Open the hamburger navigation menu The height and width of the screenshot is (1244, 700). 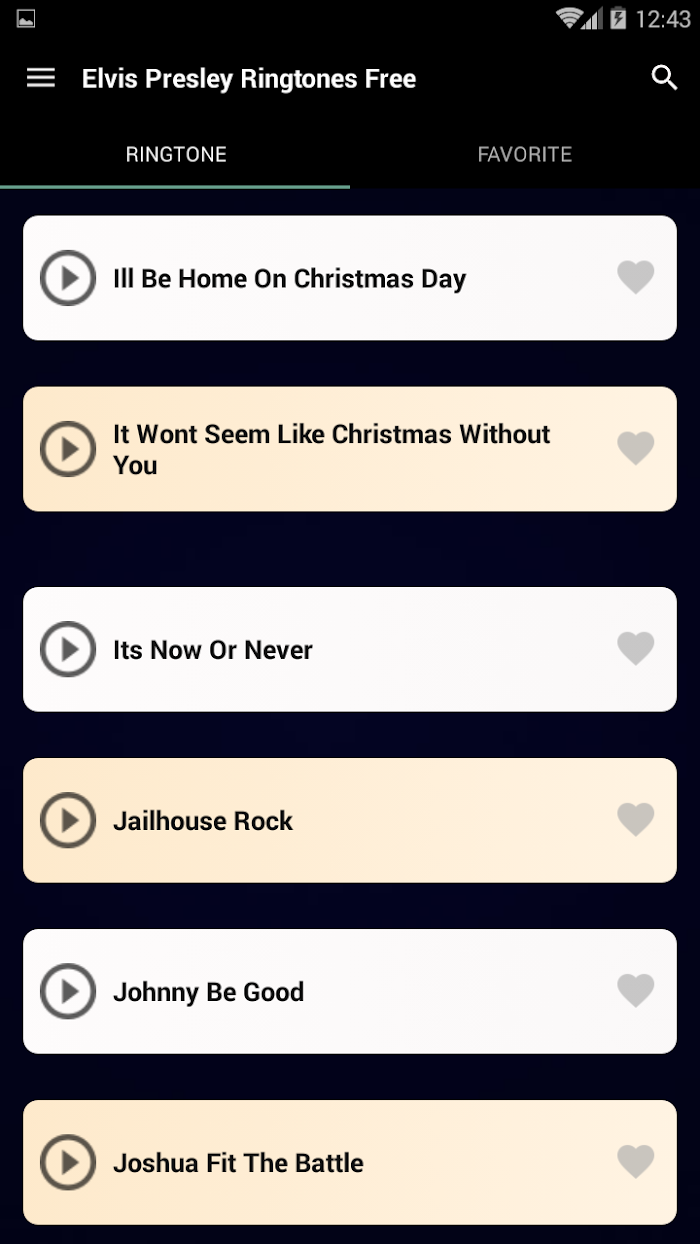[x=41, y=78]
